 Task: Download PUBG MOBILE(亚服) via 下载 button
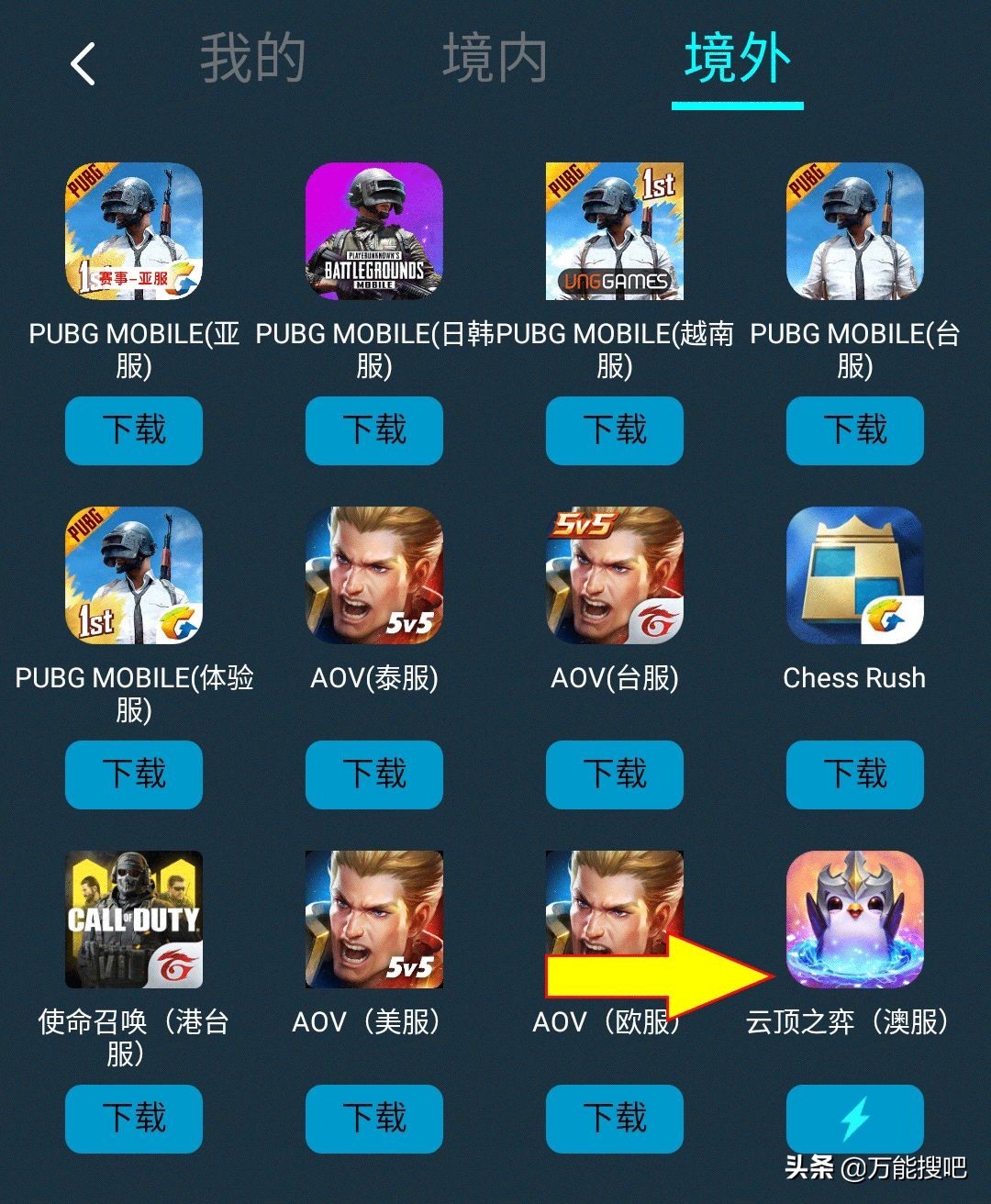(133, 430)
